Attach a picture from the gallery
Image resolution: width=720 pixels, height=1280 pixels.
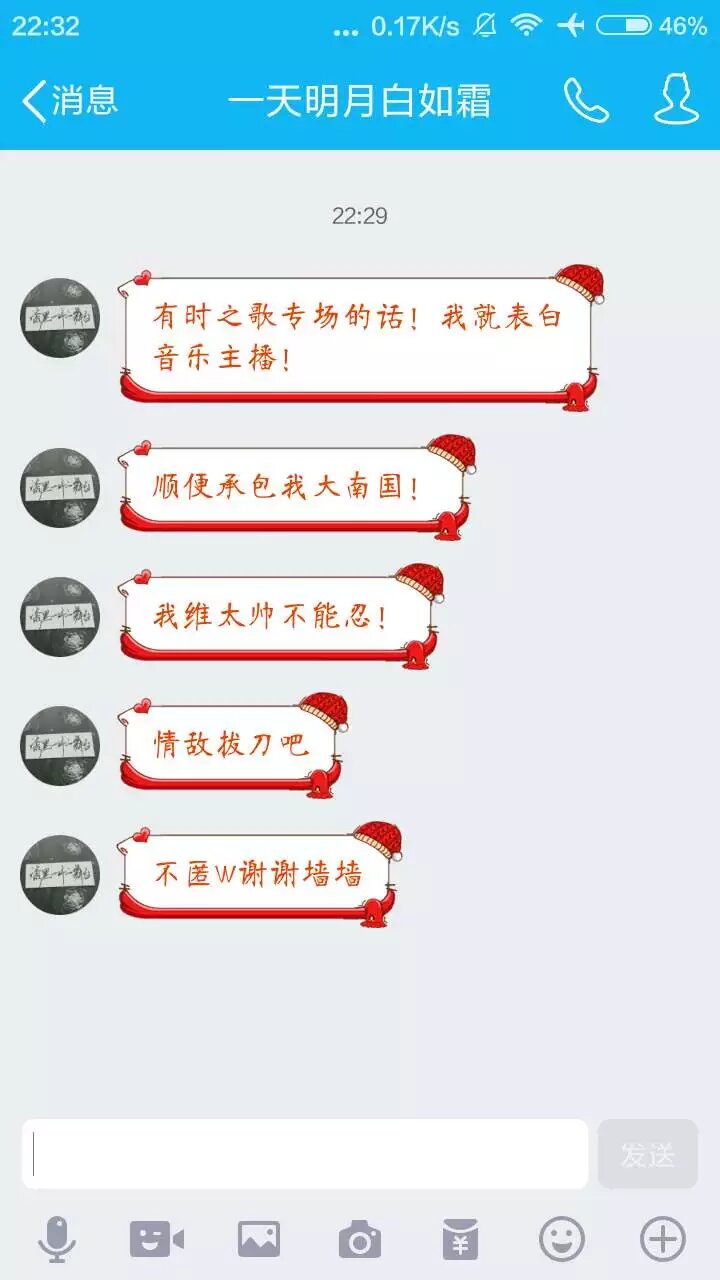click(x=259, y=1240)
